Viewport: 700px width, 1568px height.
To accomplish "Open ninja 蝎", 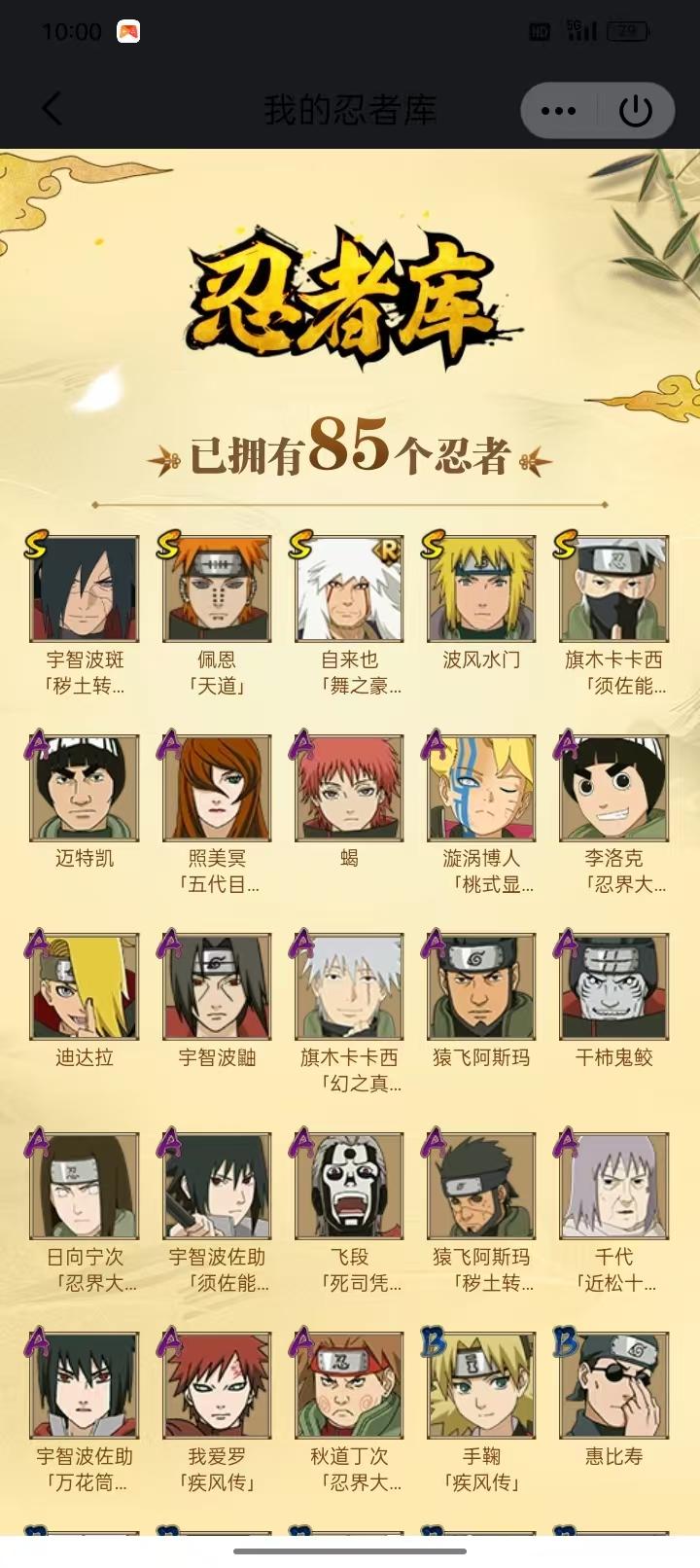I will (x=349, y=788).
